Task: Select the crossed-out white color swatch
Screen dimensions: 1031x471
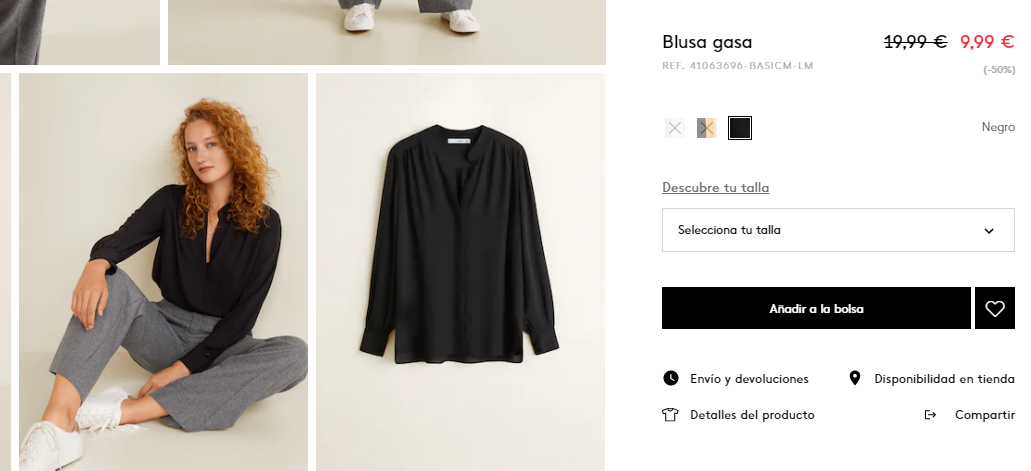Action: coord(674,128)
